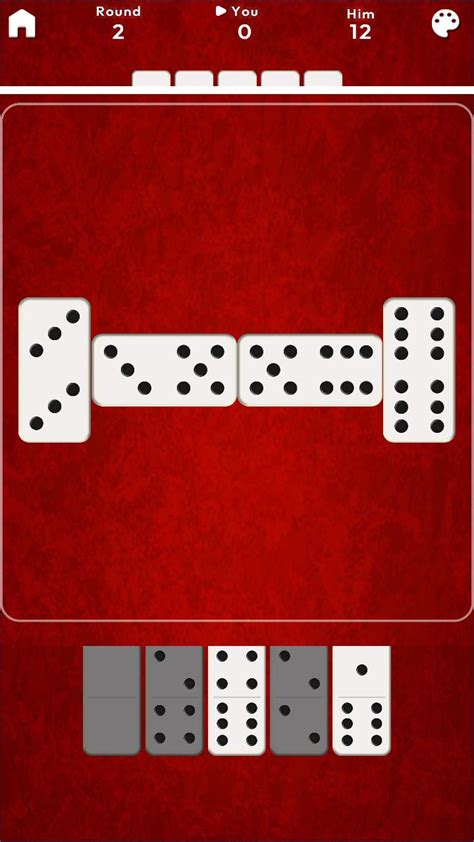Select the greyed two-two domino
Screen dimensions: 474x842
299,700
